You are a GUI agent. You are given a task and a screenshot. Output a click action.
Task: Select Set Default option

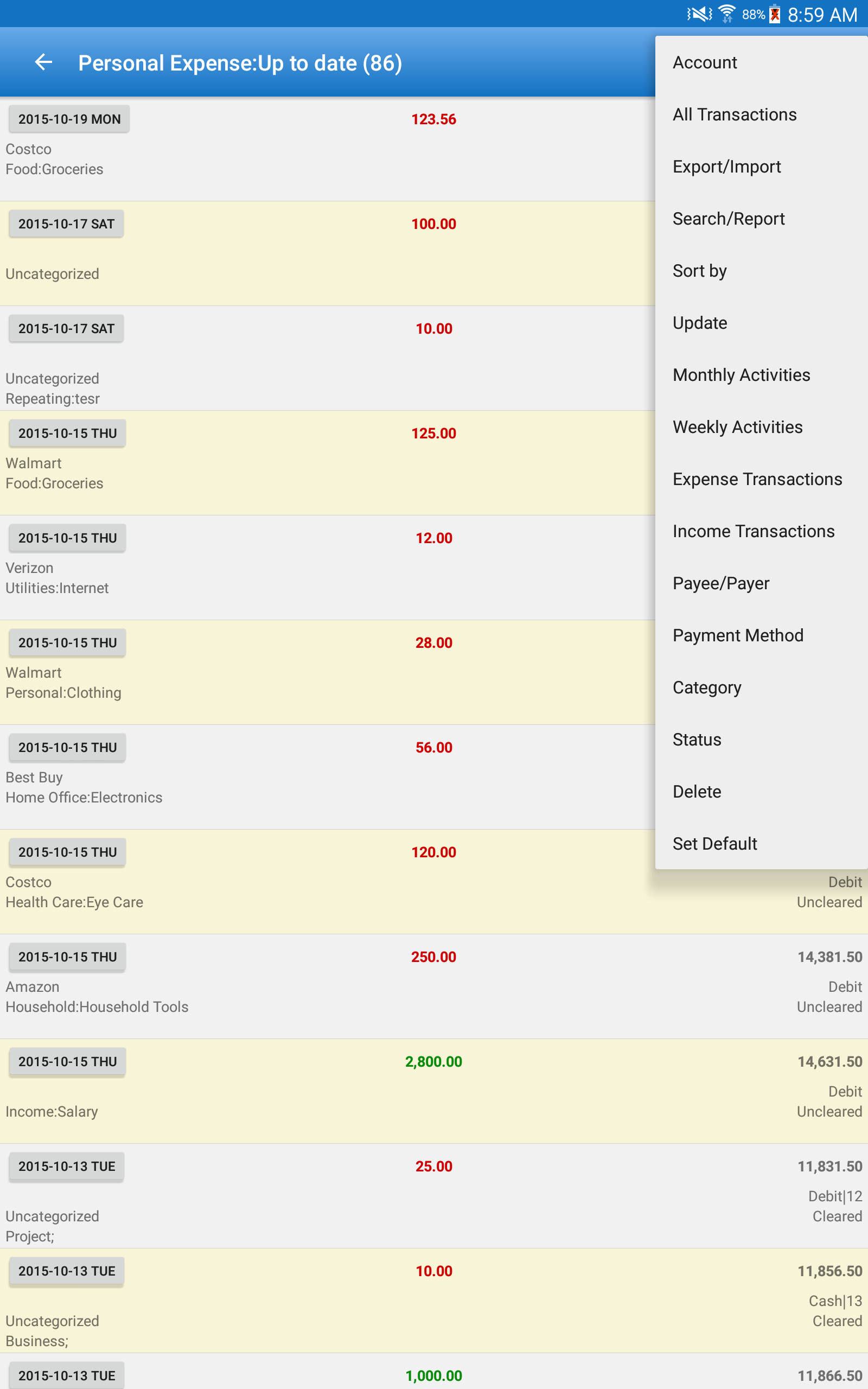(761, 844)
